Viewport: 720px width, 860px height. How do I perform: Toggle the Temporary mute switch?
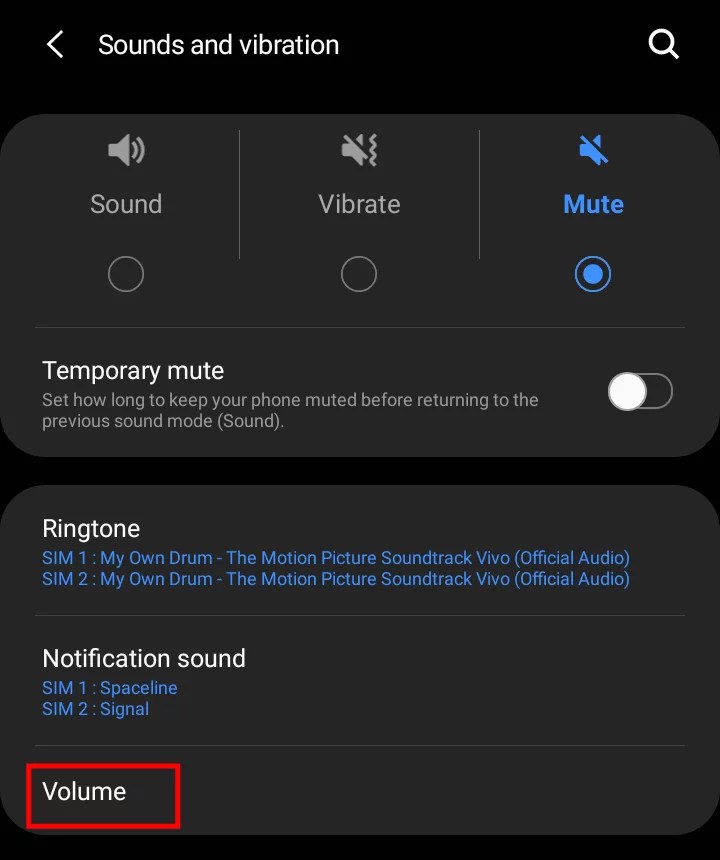click(x=640, y=392)
